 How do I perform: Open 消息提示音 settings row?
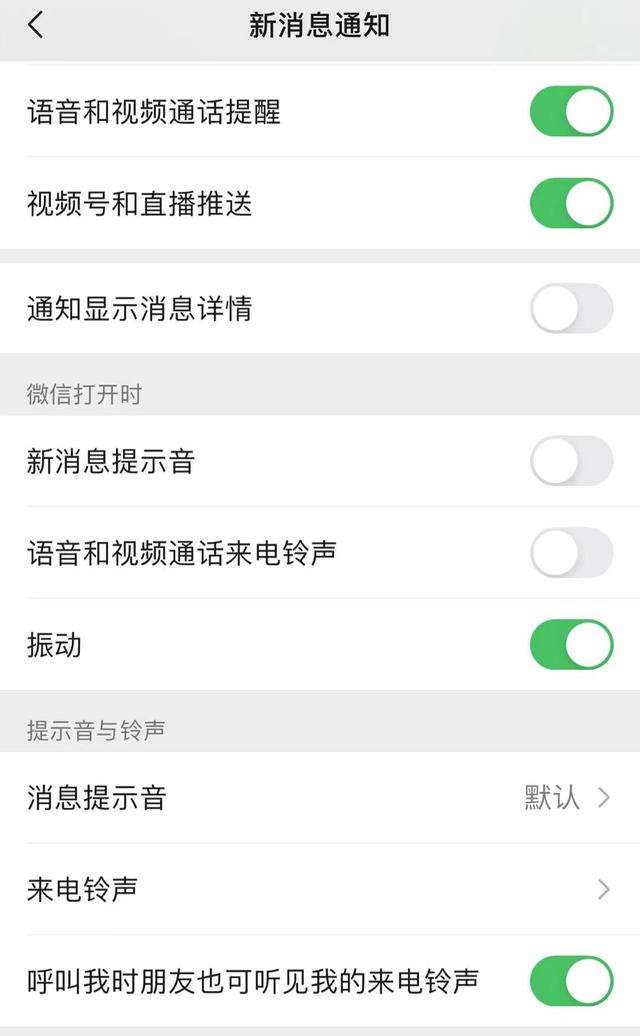pyautogui.click(x=320, y=797)
